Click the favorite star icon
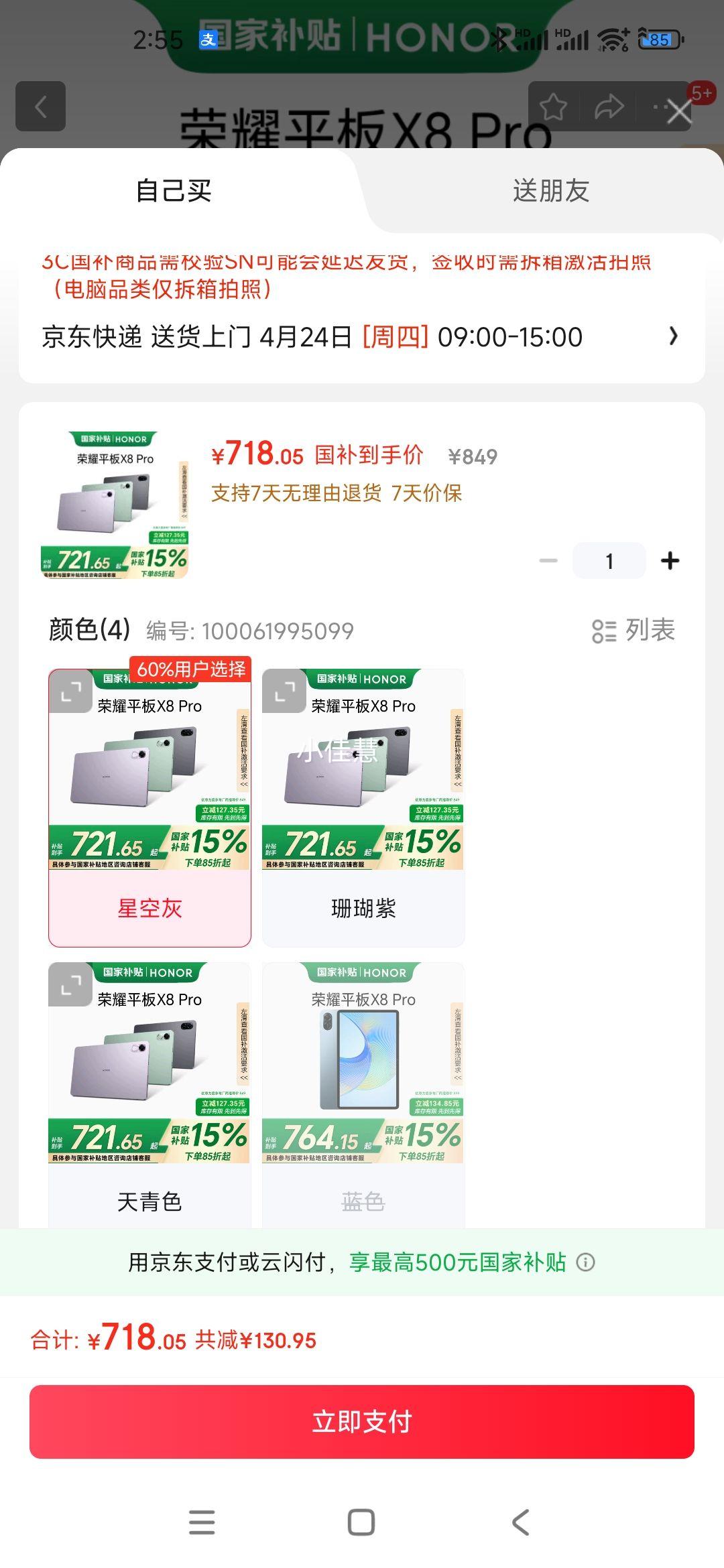The width and height of the screenshot is (724, 1568). click(x=554, y=108)
